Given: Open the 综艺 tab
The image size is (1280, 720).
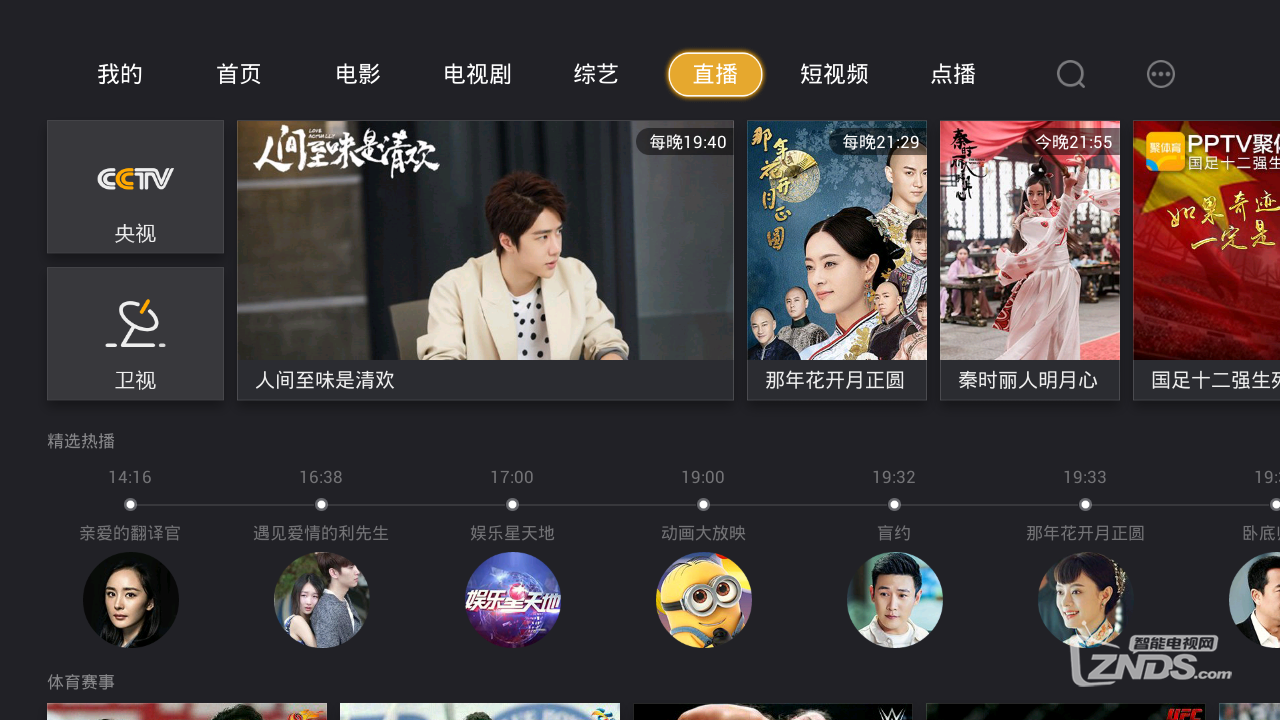Looking at the screenshot, I should 596,74.
